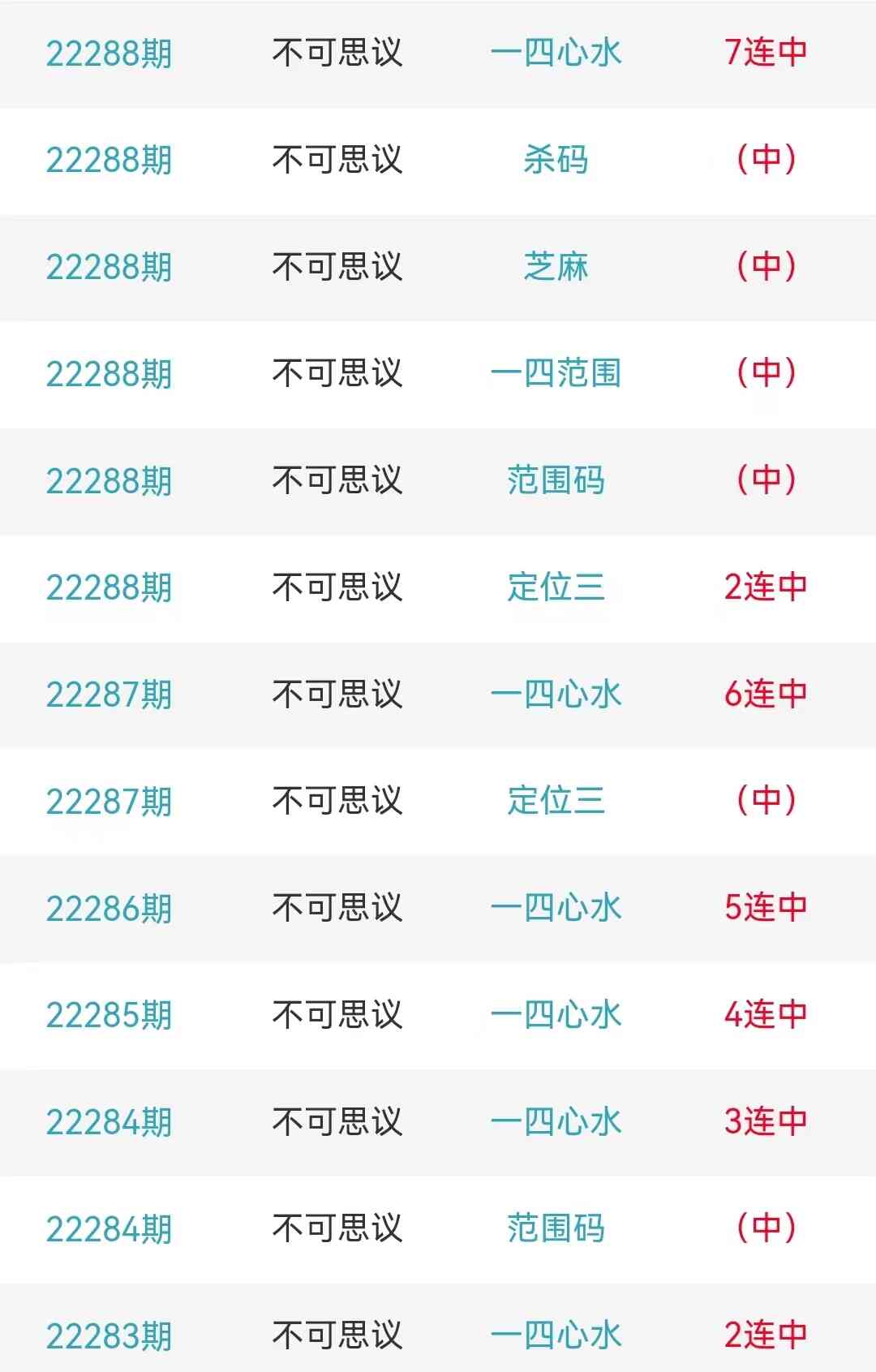The image size is (876, 1372).
Task: View the 22287期 一四心水 6连中 record
Action: point(438,695)
